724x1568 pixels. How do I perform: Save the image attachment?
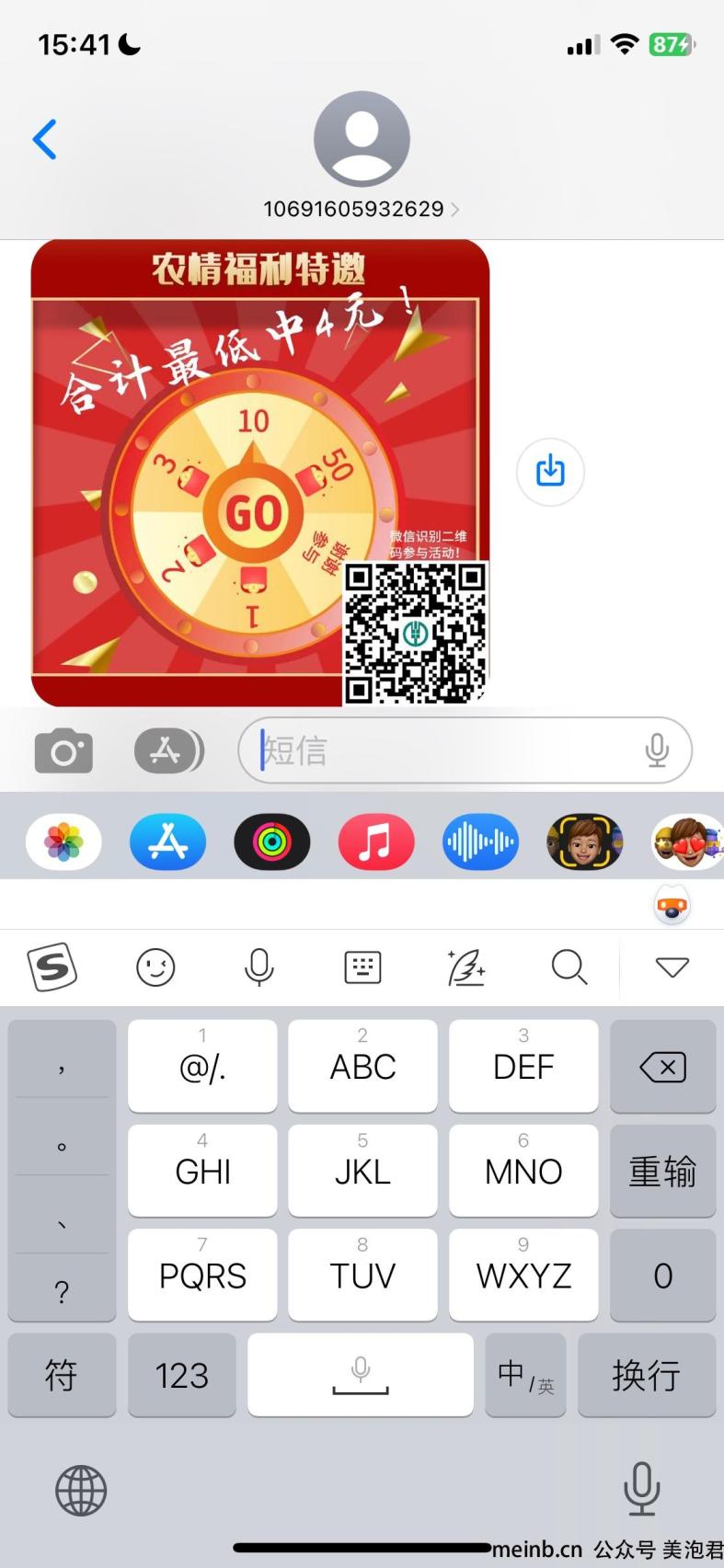[x=550, y=471]
